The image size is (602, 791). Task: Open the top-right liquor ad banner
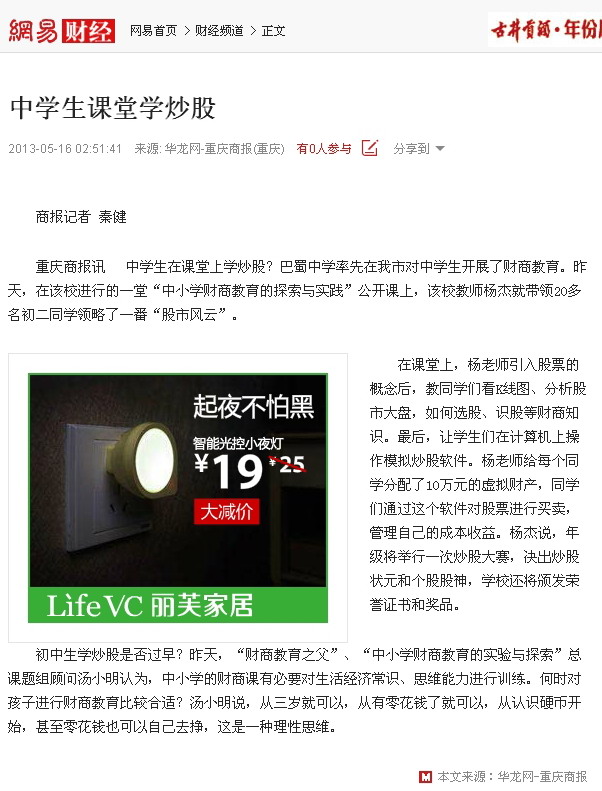(x=545, y=30)
